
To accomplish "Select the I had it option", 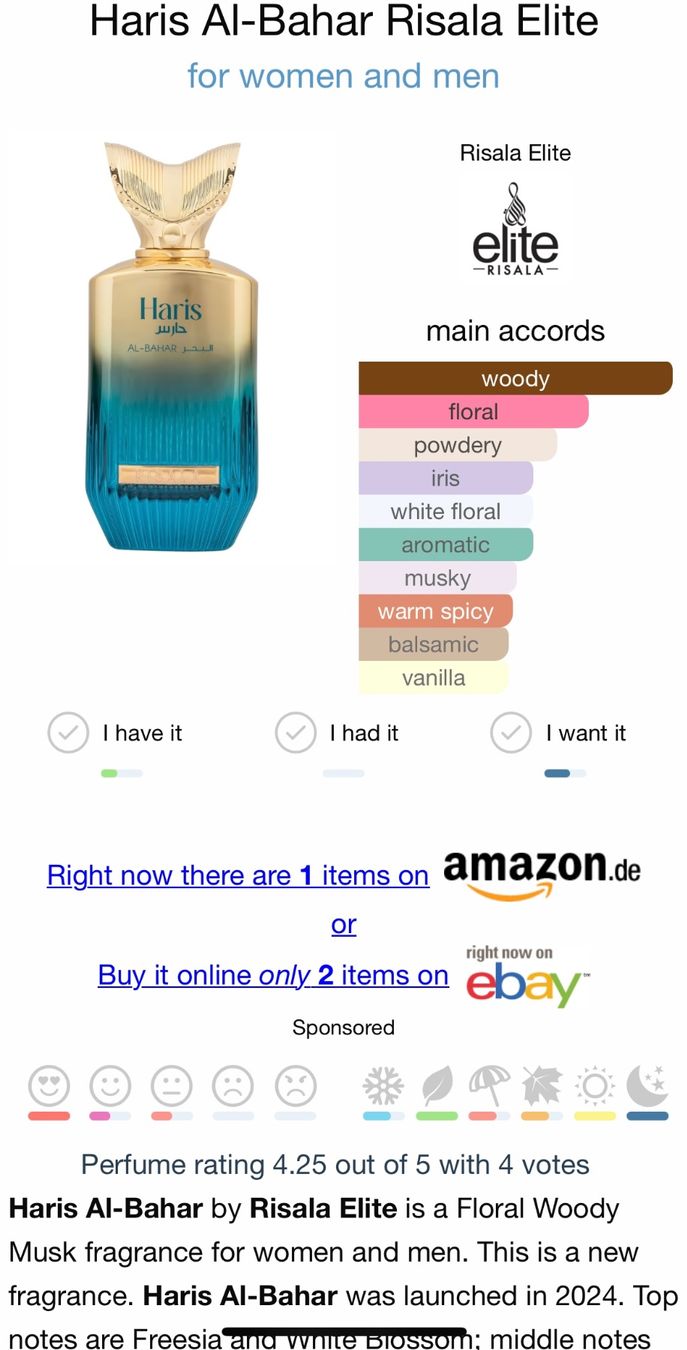I will pos(337,733).
